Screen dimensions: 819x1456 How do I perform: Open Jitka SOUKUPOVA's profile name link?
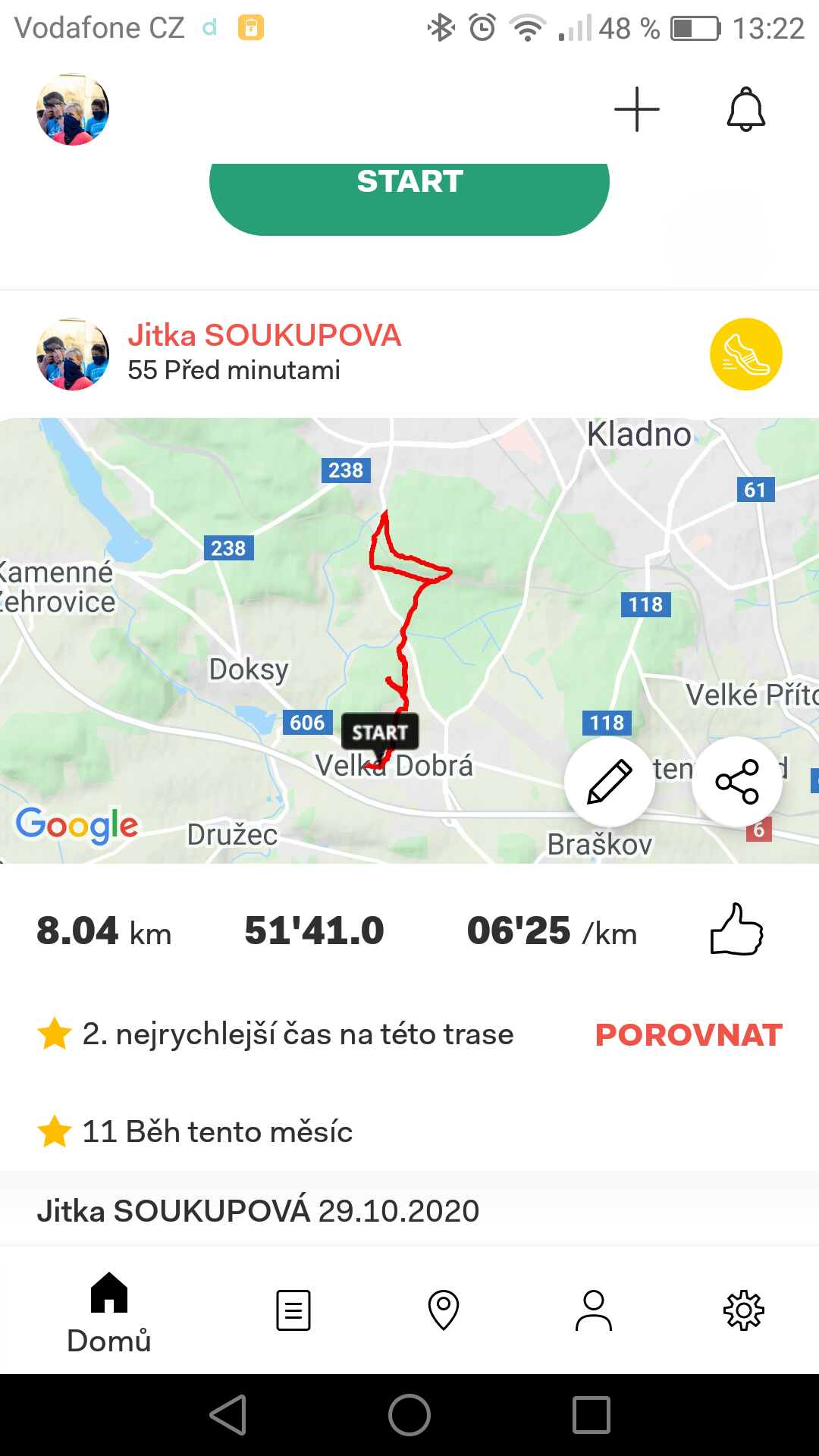[264, 335]
